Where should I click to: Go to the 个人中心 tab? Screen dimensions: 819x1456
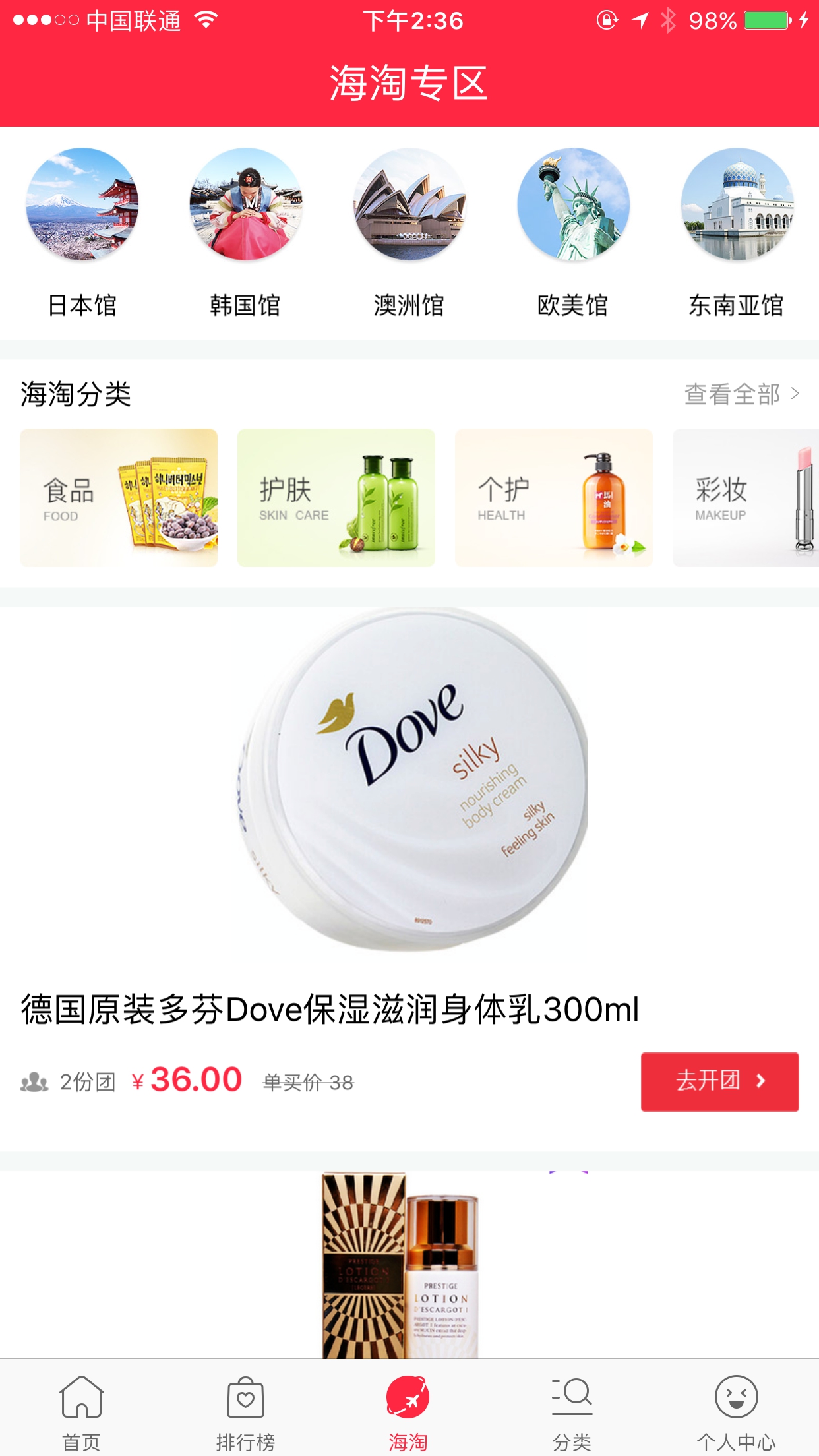(736, 1408)
